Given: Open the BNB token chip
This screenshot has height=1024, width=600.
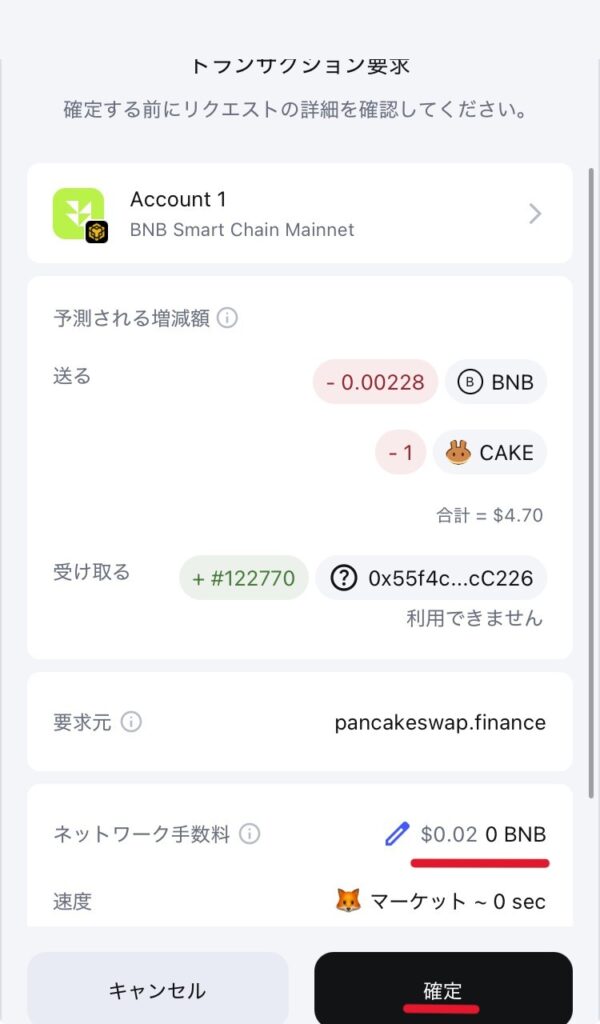Looking at the screenshot, I should pos(496,382).
